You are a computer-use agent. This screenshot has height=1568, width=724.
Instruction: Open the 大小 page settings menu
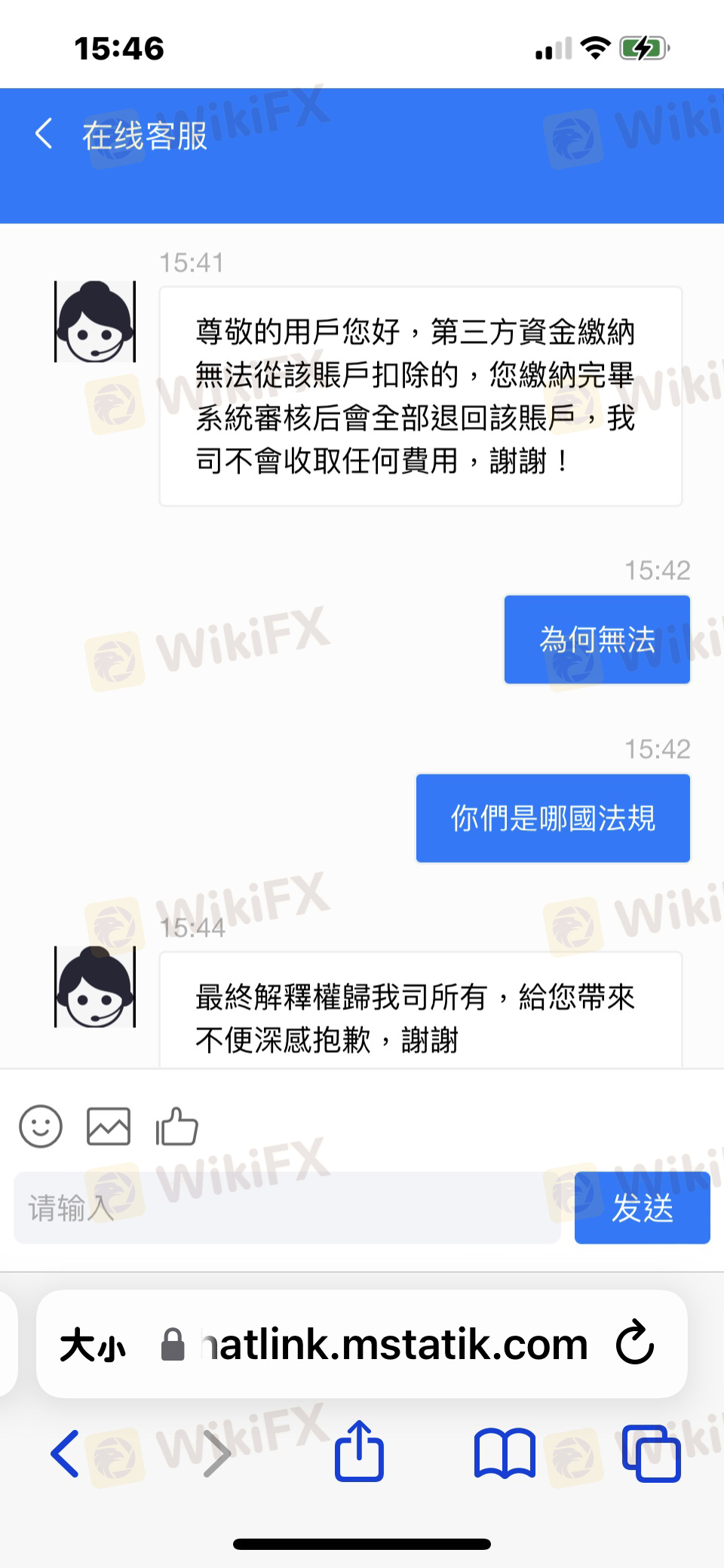tap(93, 1345)
